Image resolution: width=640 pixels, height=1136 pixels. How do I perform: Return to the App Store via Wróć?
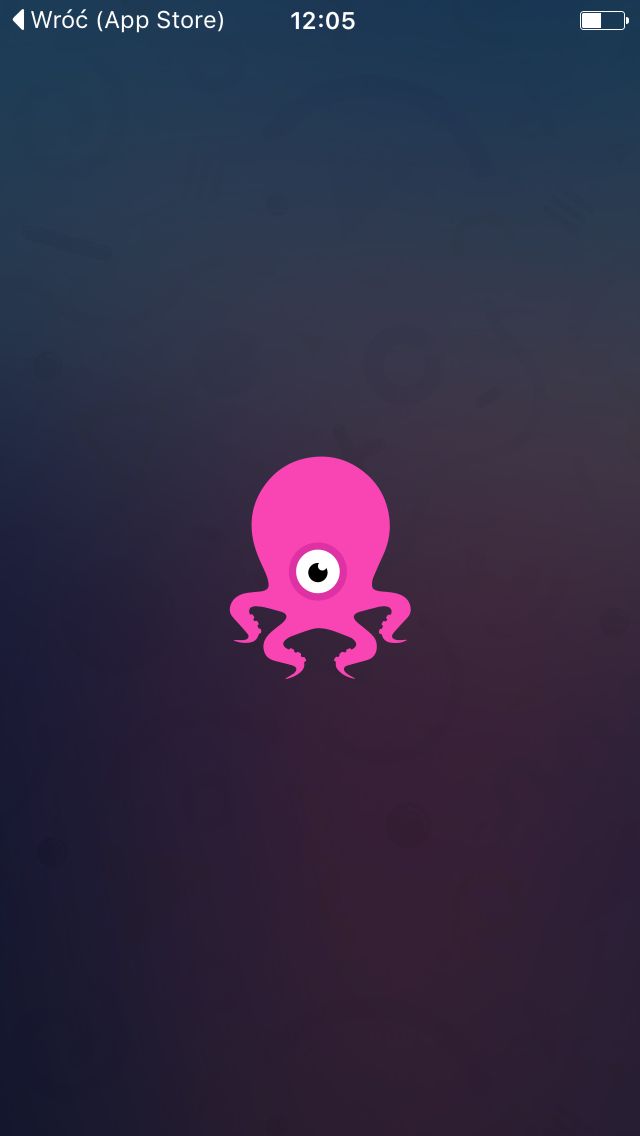click(x=119, y=20)
